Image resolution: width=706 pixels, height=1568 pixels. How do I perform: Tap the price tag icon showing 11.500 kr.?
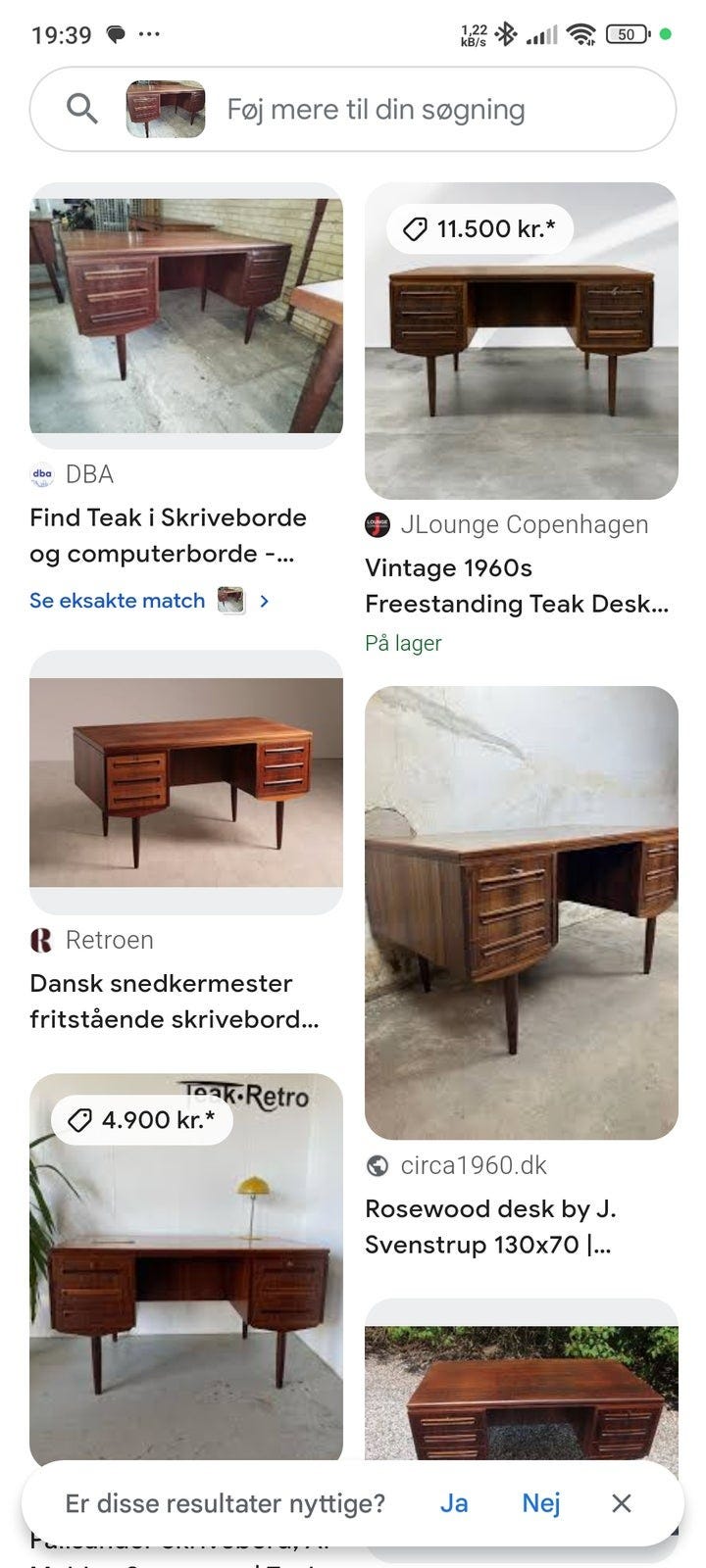point(415,228)
